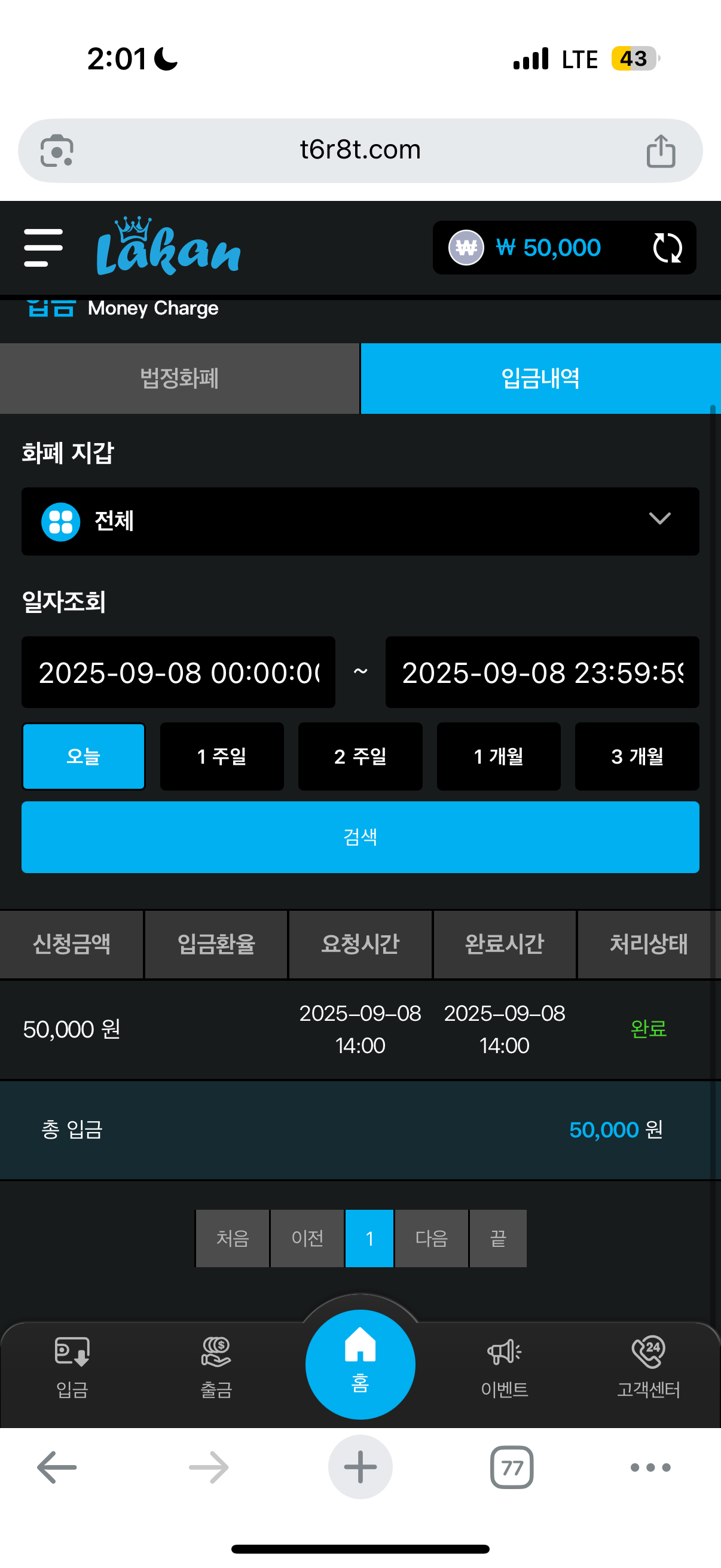Switch to the 법정화폐 tab
The width and height of the screenshot is (721, 1568).
click(x=179, y=378)
